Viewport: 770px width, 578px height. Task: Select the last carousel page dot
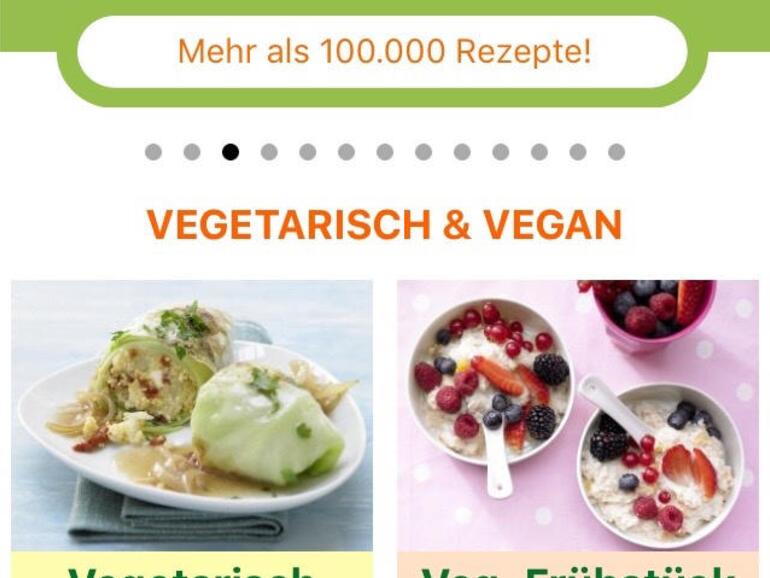tap(616, 152)
